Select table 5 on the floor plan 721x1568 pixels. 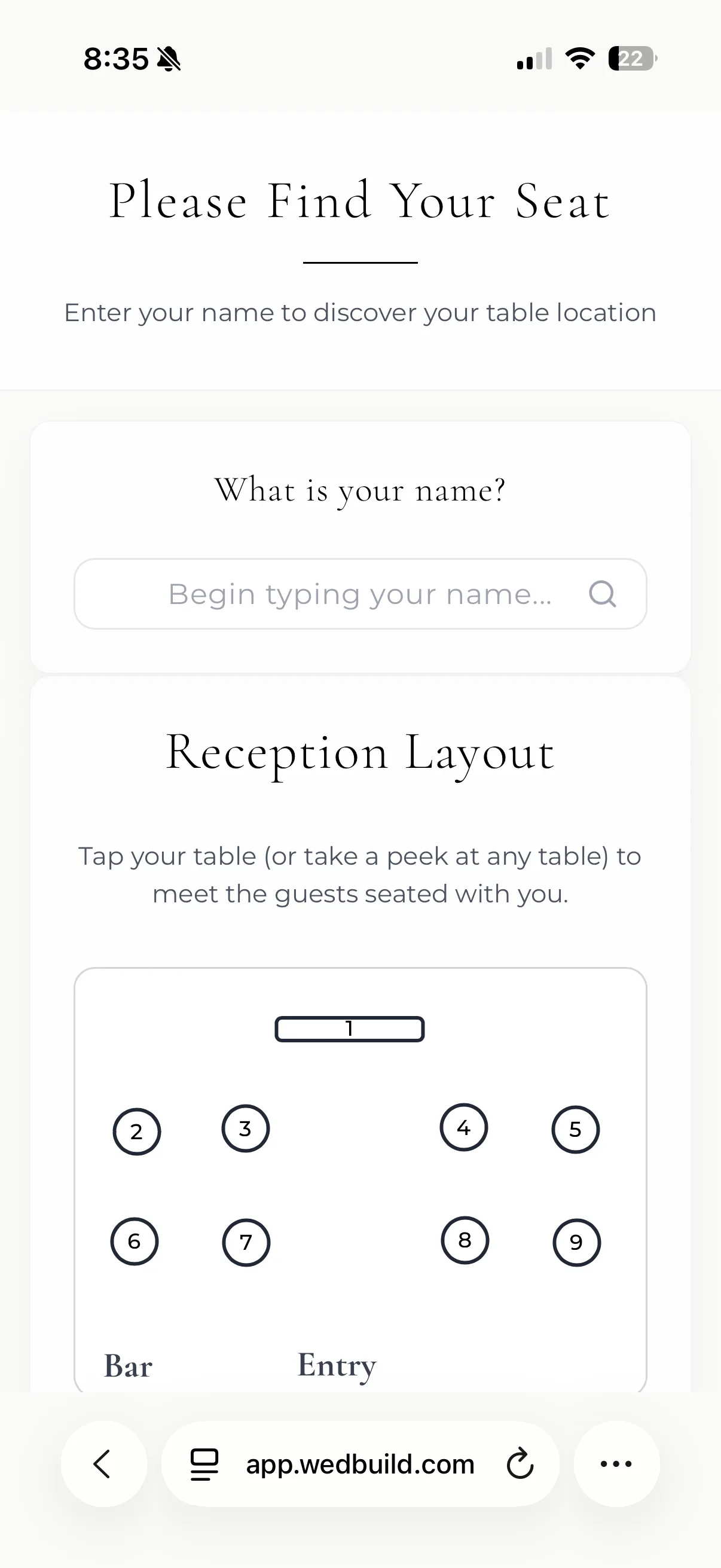(x=576, y=1130)
